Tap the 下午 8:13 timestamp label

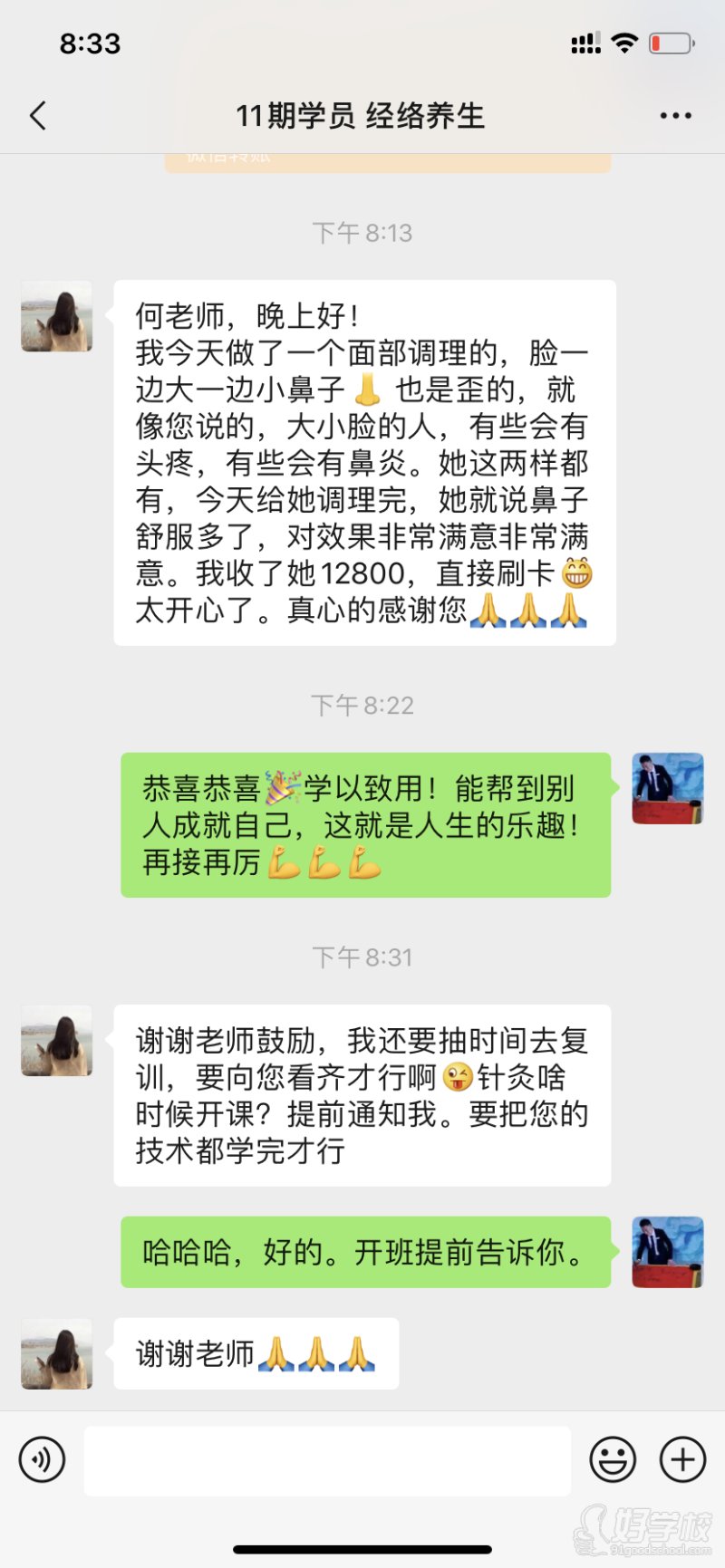click(362, 233)
